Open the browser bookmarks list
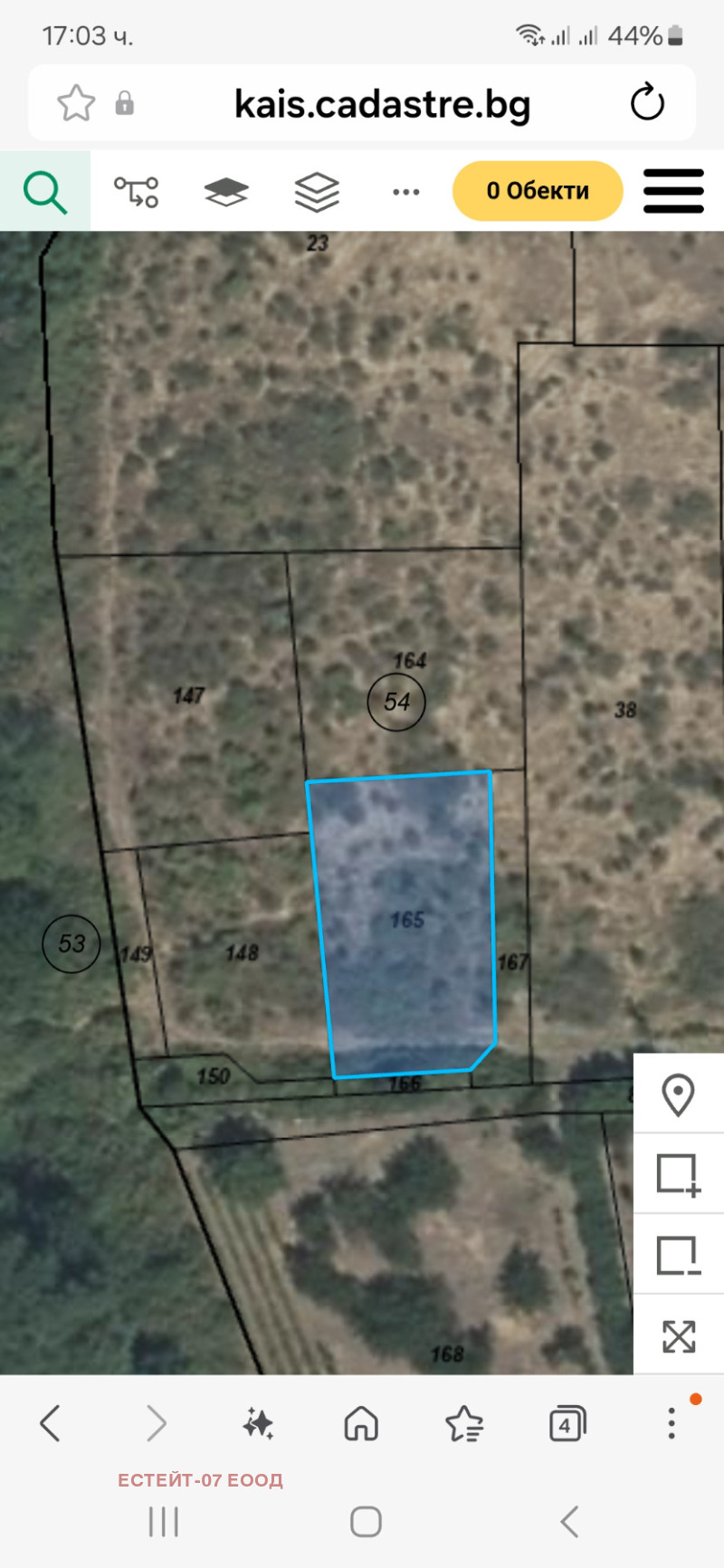This screenshot has width=724, height=1568. [464, 1423]
